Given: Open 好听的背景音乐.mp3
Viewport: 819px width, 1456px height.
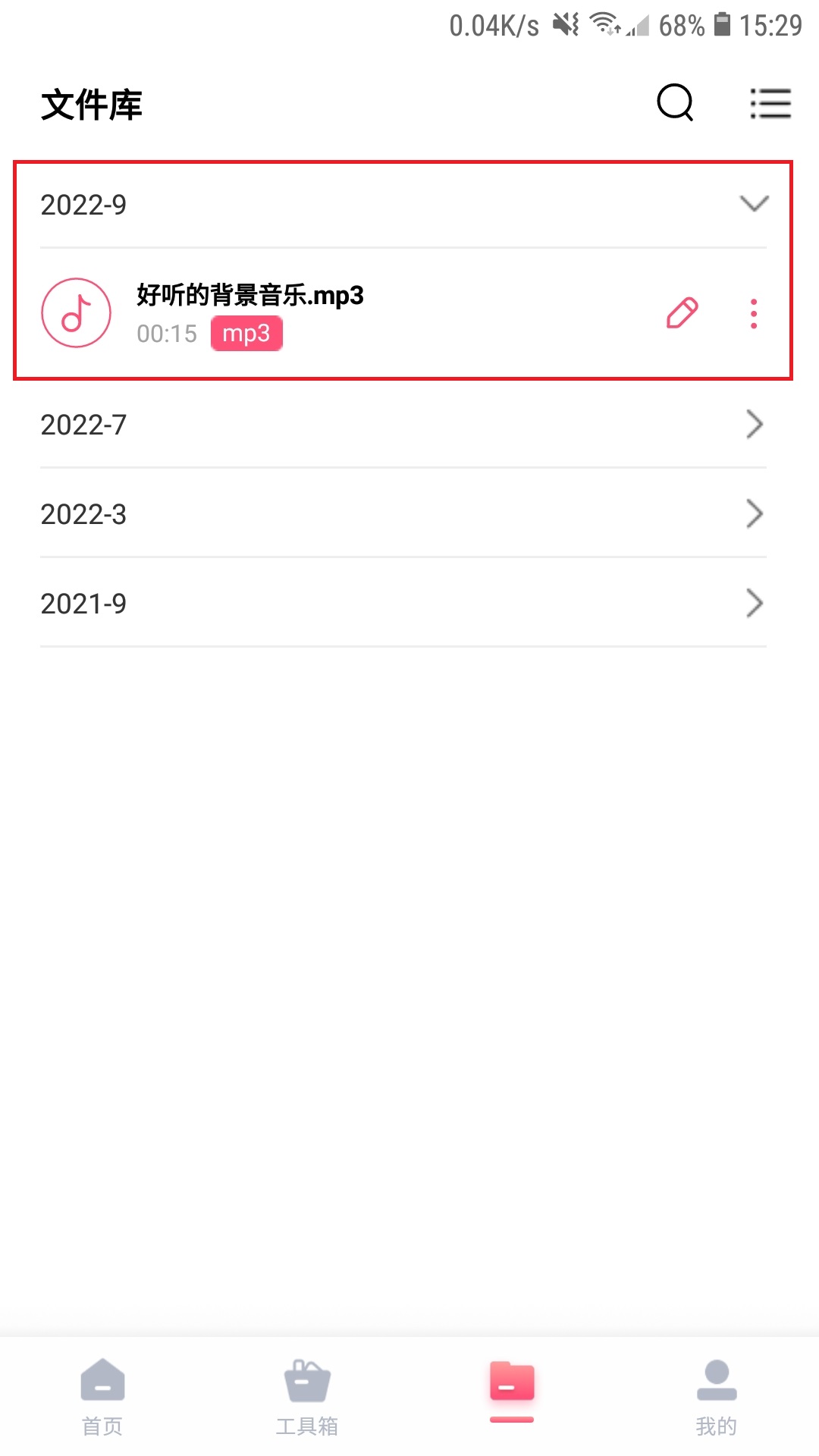Looking at the screenshot, I should (250, 297).
